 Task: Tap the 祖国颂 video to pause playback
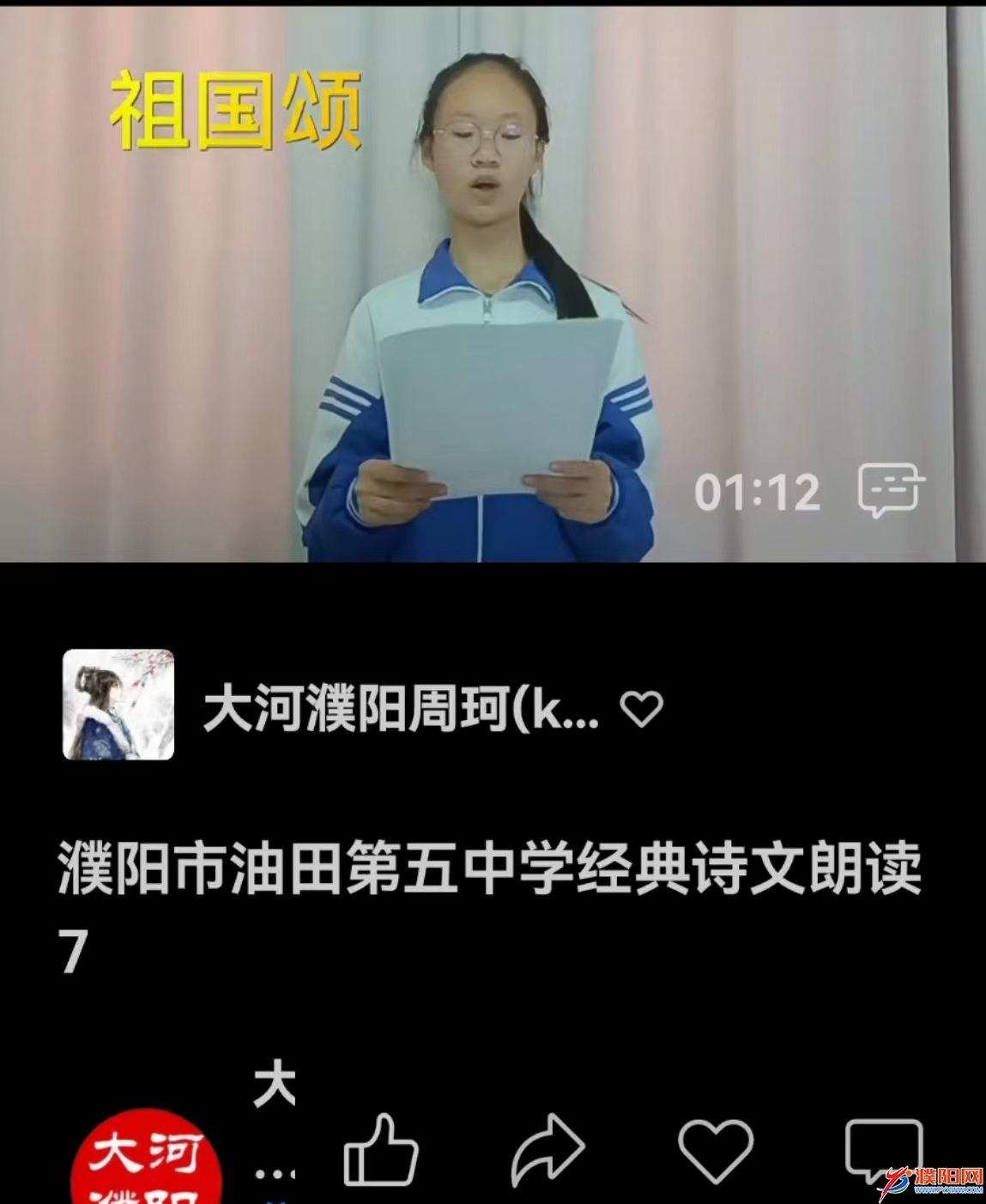493,283
